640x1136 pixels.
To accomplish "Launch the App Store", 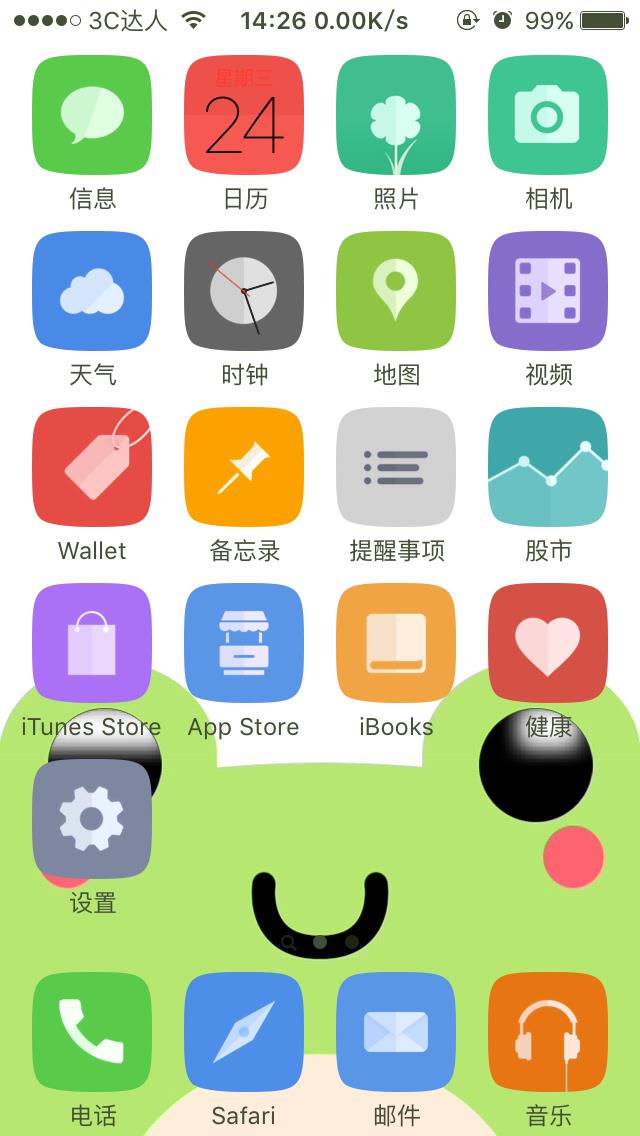I will coord(244,643).
